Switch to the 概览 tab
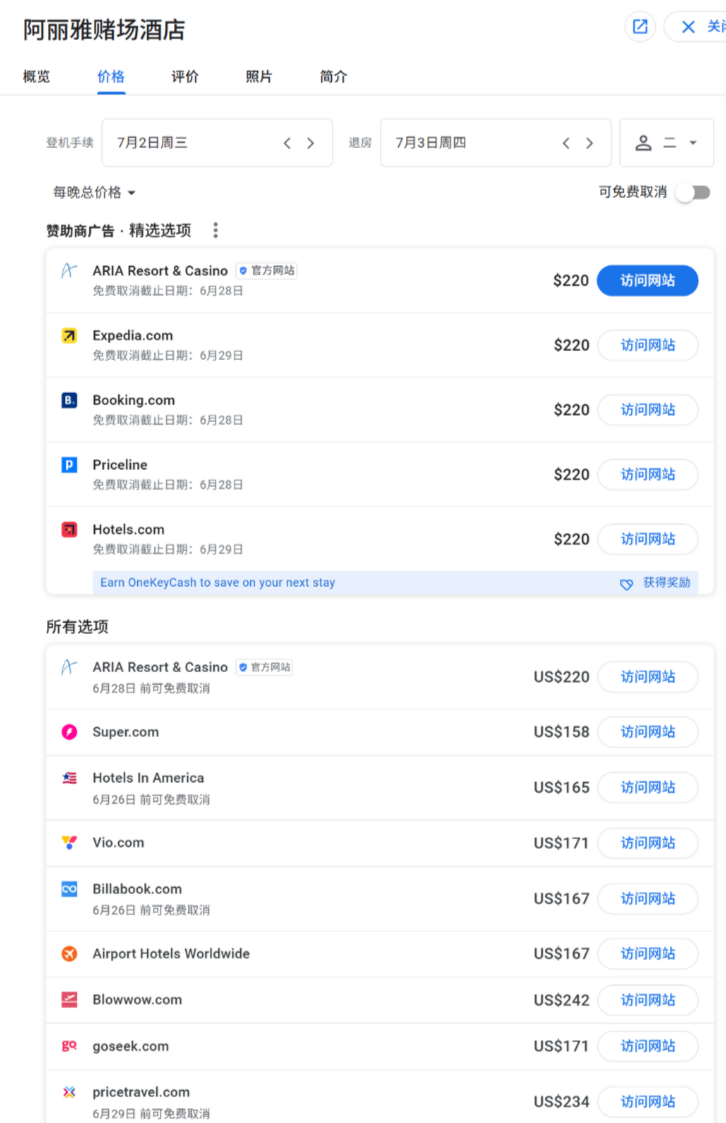 (36, 77)
